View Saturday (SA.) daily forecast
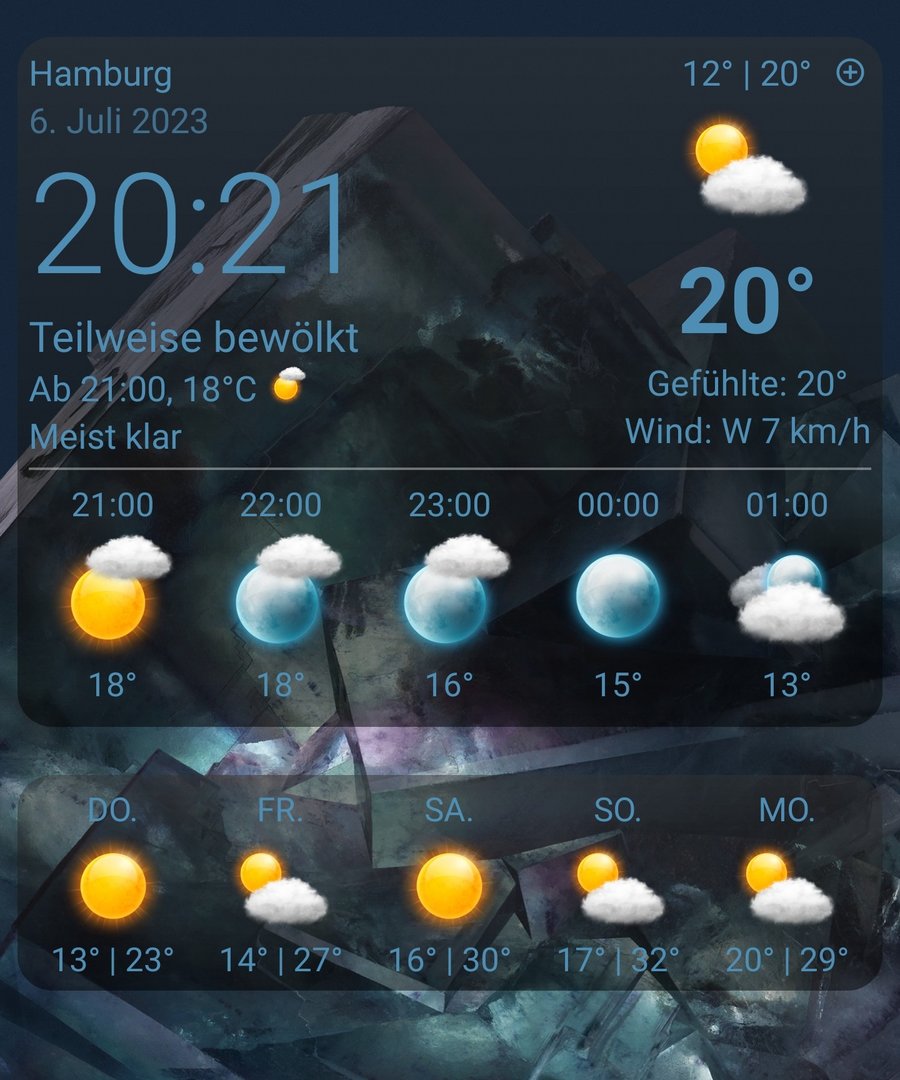The height and width of the screenshot is (1080, 900). tap(449, 885)
